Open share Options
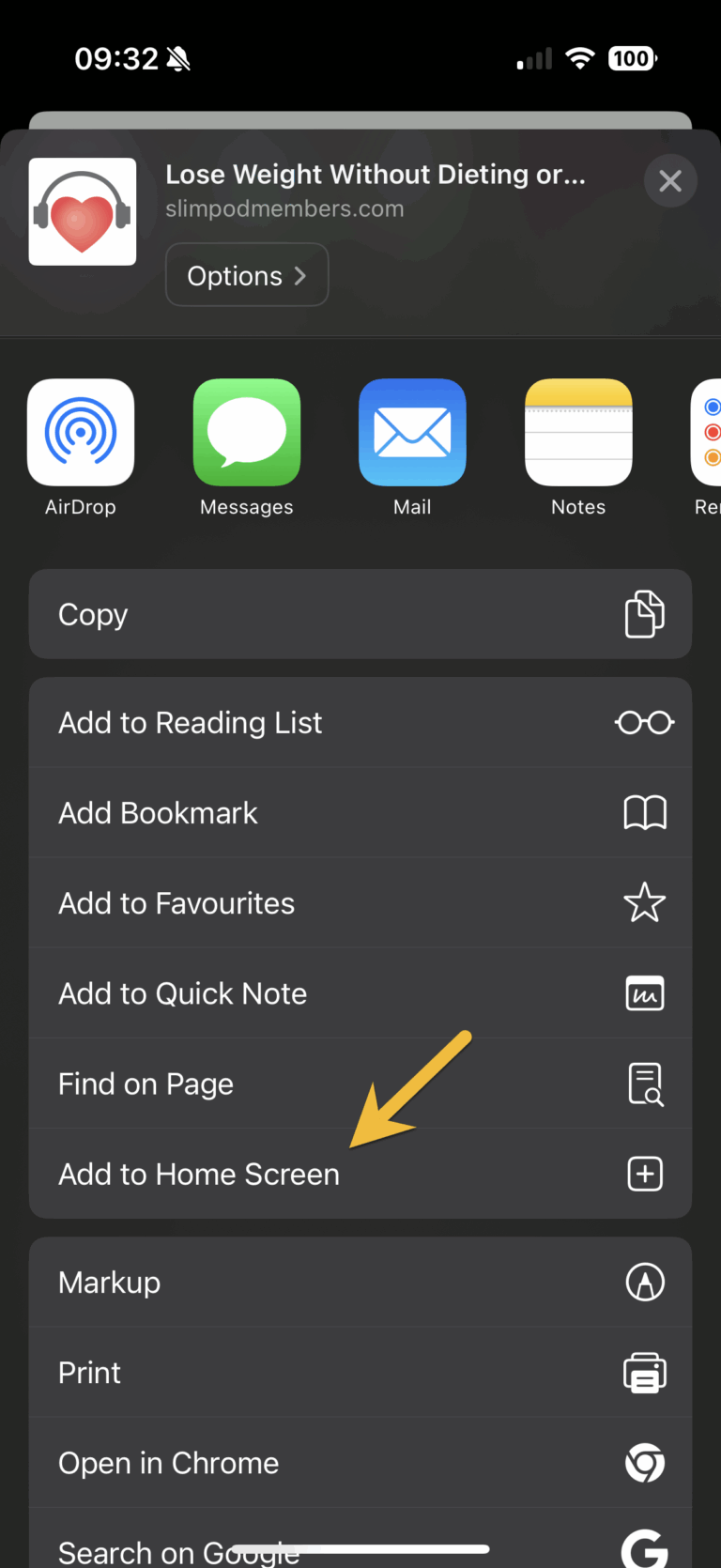Screen dimensions: 721x1568 click(x=247, y=275)
